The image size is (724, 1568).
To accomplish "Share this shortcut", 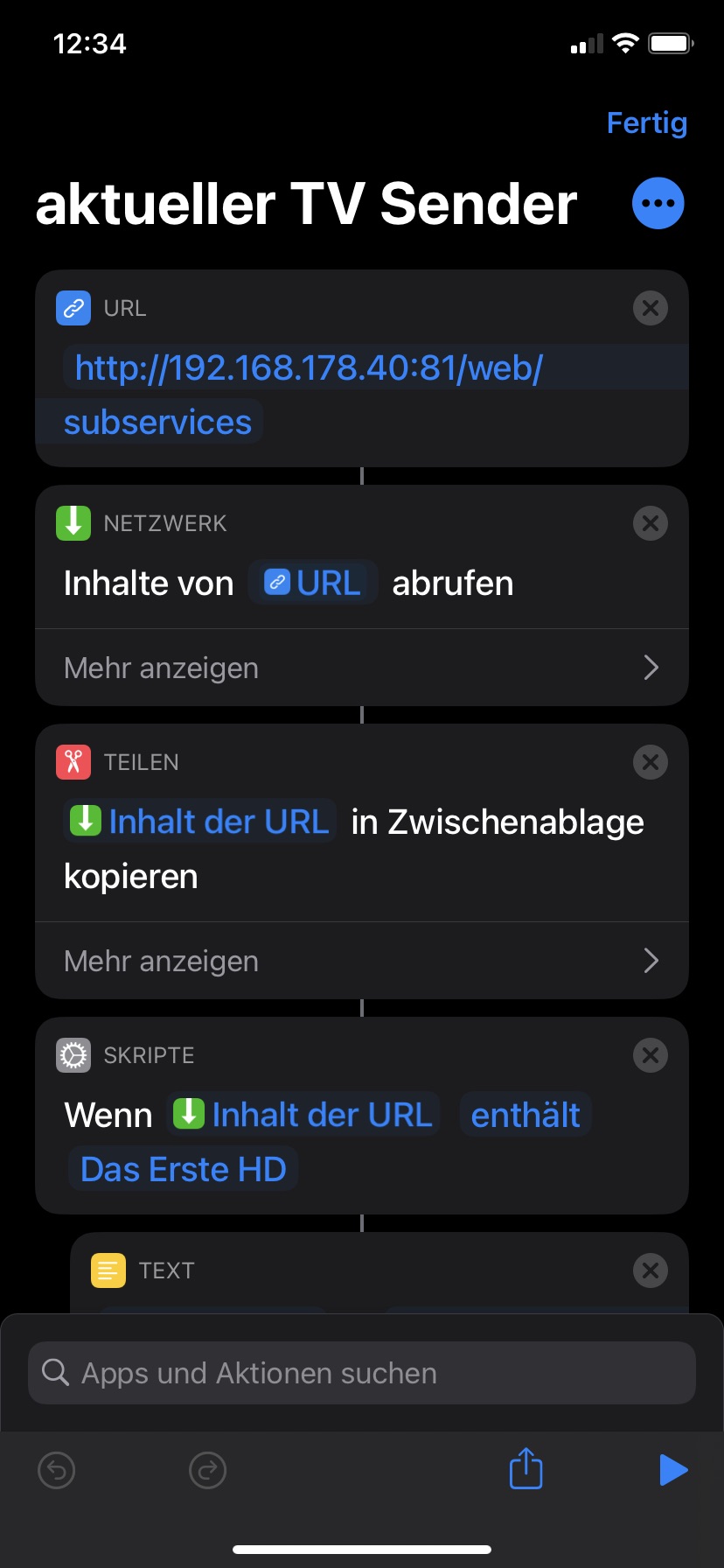I will 526,1468.
